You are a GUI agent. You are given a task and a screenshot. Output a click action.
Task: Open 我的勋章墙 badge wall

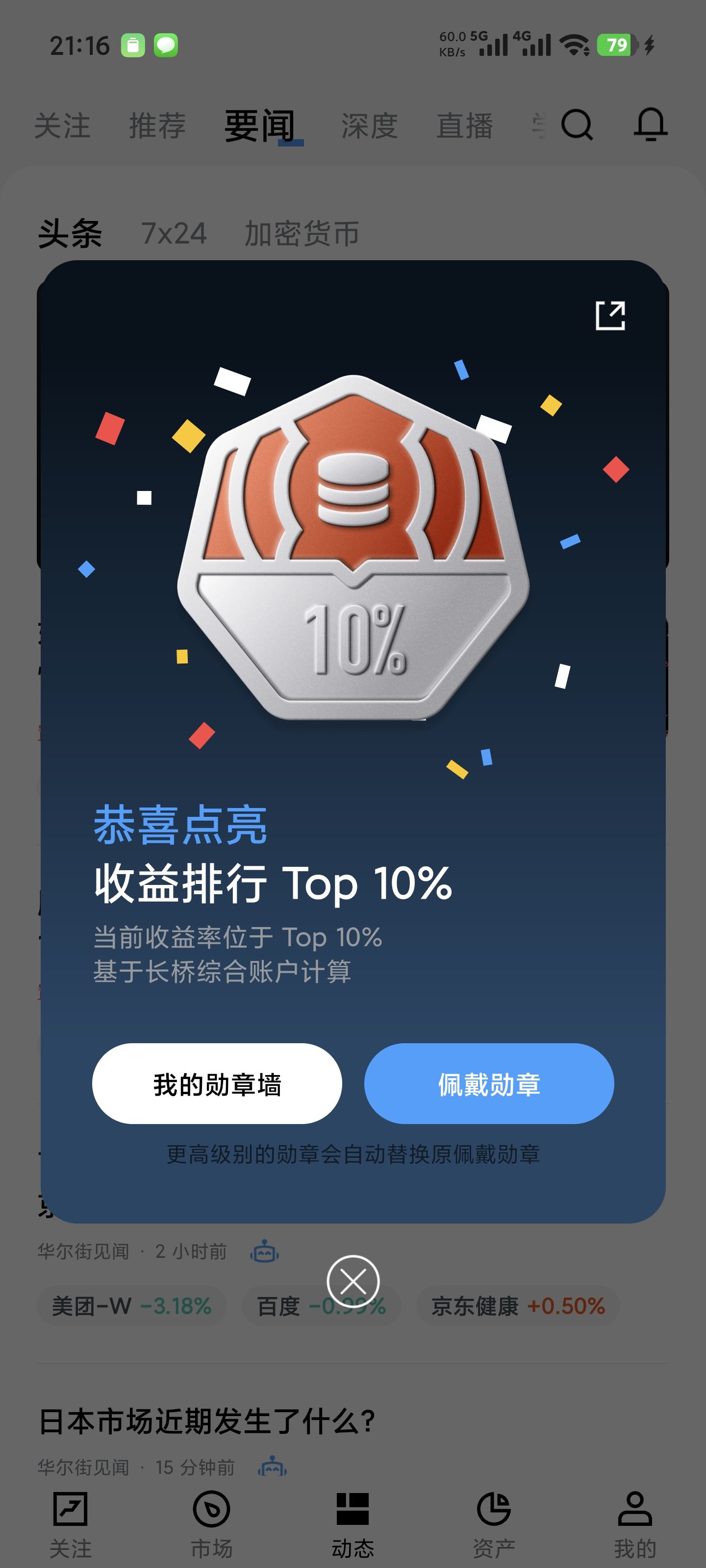coord(217,1084)
